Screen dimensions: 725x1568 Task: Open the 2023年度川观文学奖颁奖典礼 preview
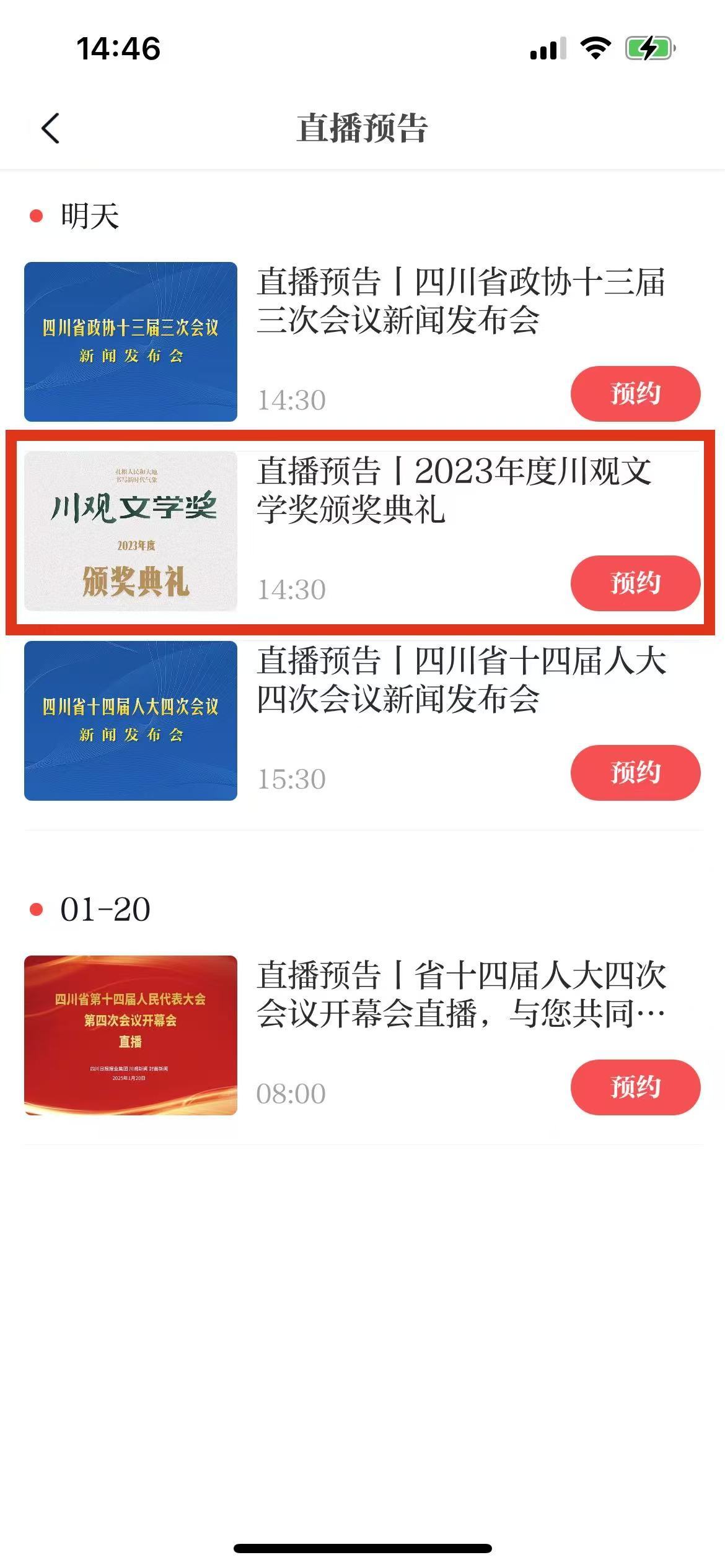click(454, 490)
